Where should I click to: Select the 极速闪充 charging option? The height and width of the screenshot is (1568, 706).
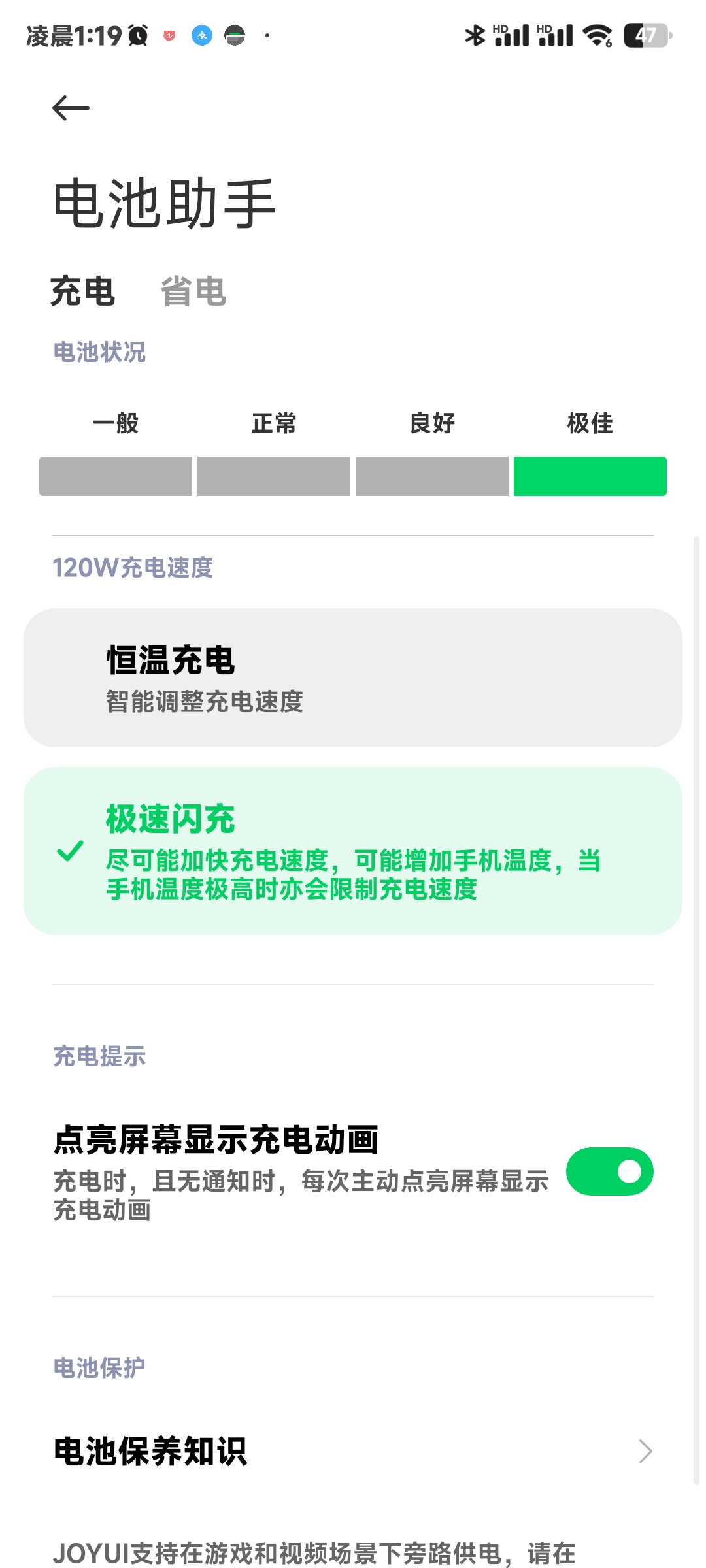[x=353, y=851]
